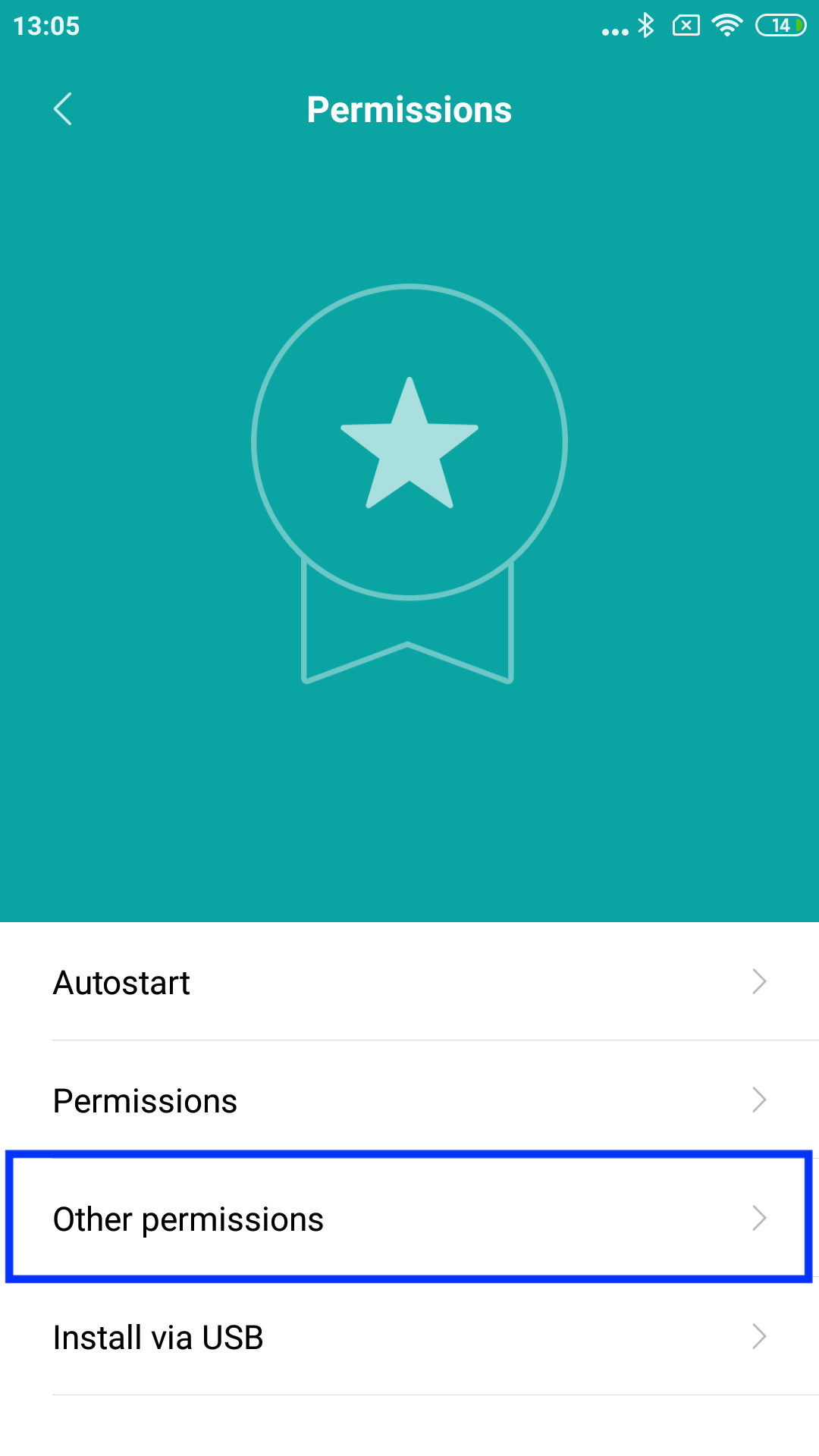Open Other permissions
Image resolution: width=819 pixels, height=1456 pixels.
click(x=409, y=1219)
